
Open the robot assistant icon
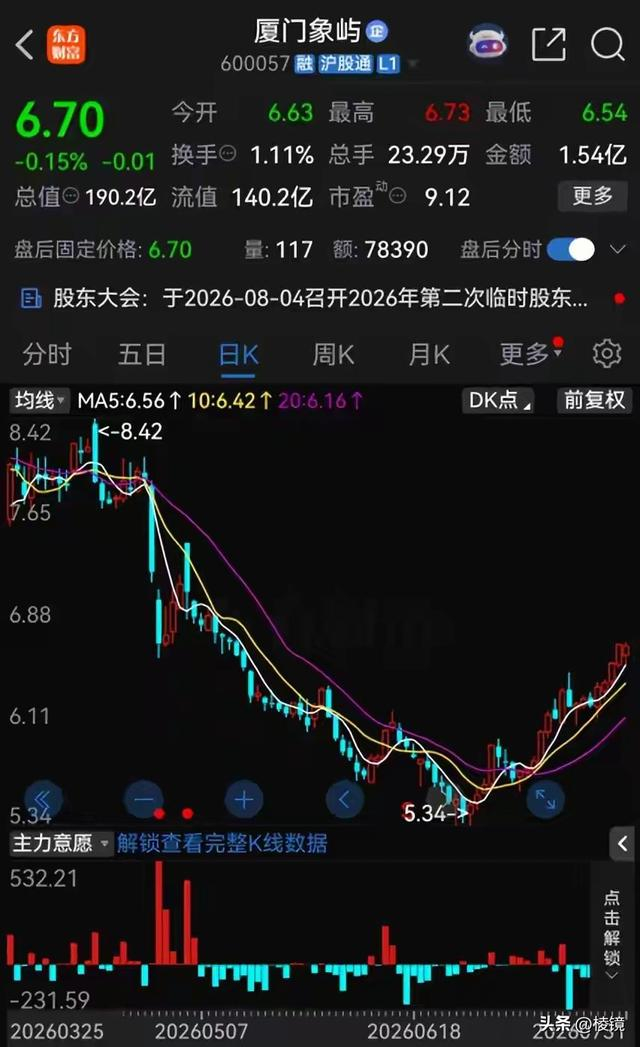coord(487,44)
